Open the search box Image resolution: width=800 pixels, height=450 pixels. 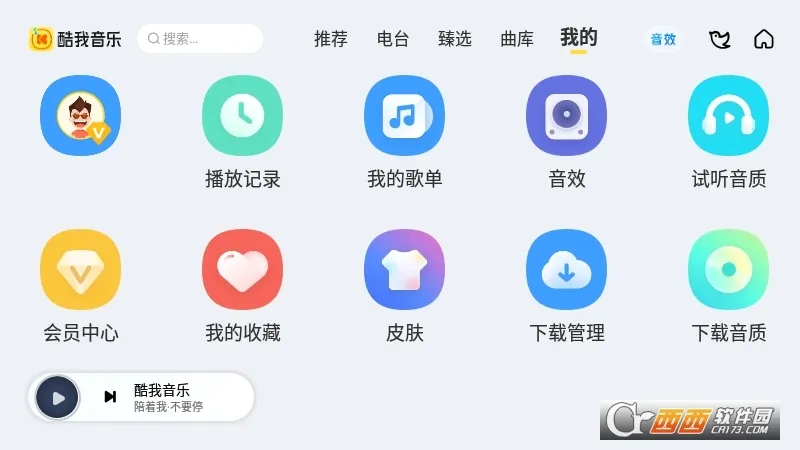[200, 39]
